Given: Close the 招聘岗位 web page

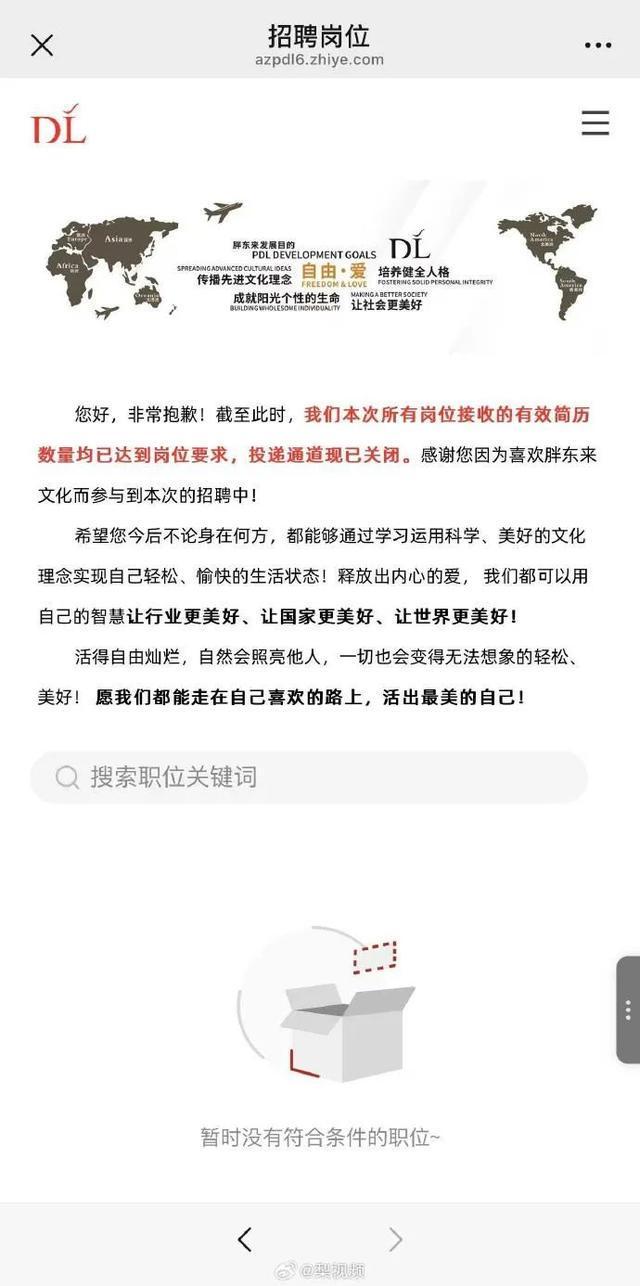Looking at the screenshot, I should point(42,45).
